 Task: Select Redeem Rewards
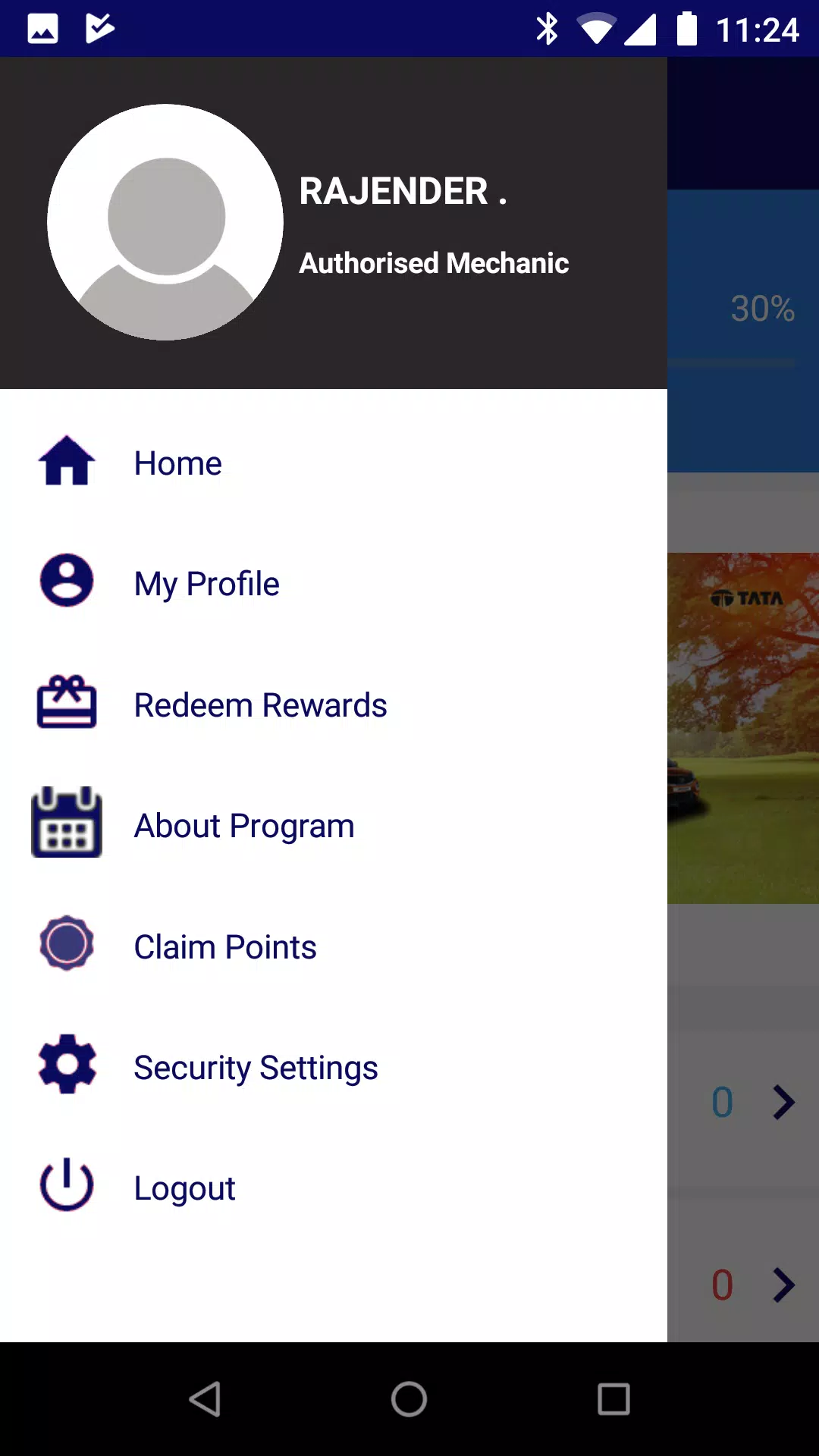[260, 705]
